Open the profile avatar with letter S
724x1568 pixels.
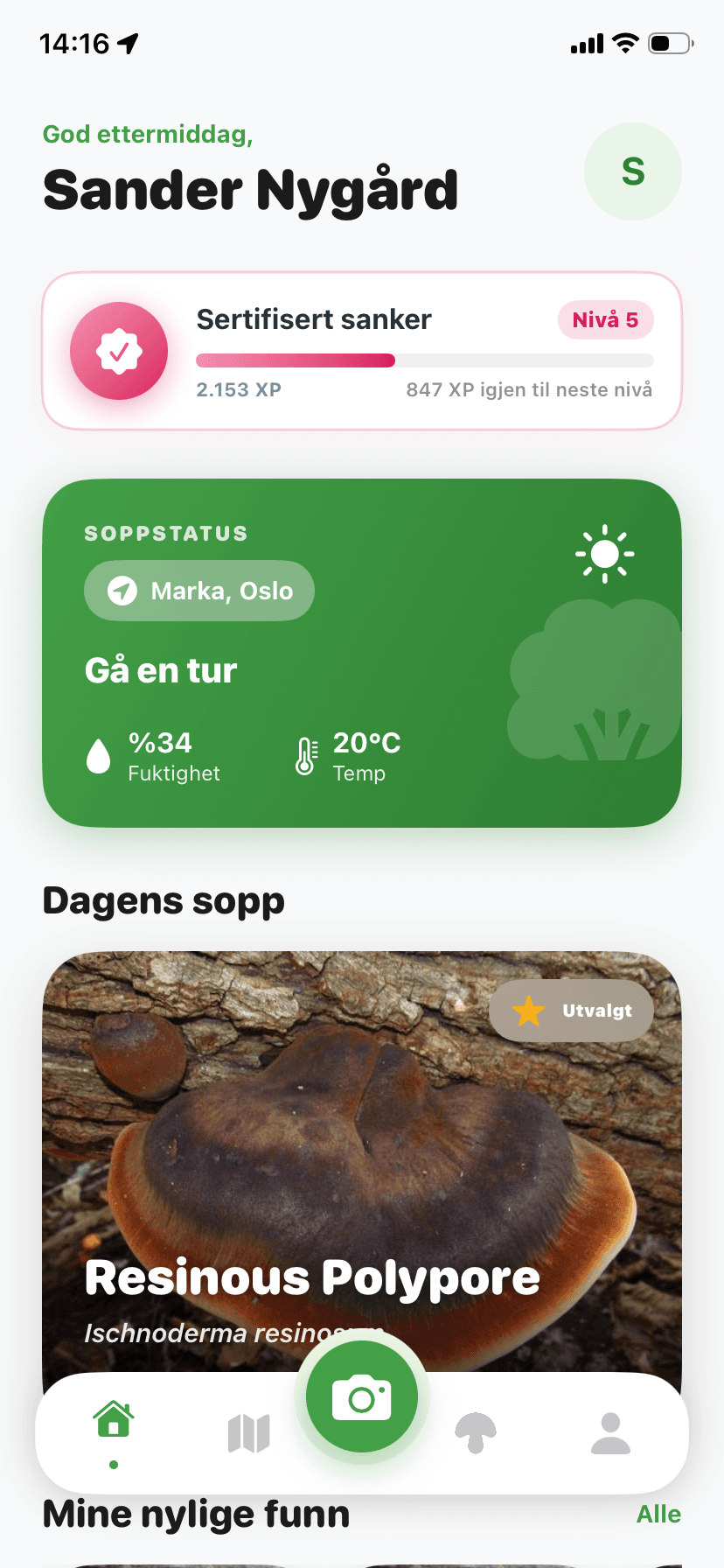(632, 171)
